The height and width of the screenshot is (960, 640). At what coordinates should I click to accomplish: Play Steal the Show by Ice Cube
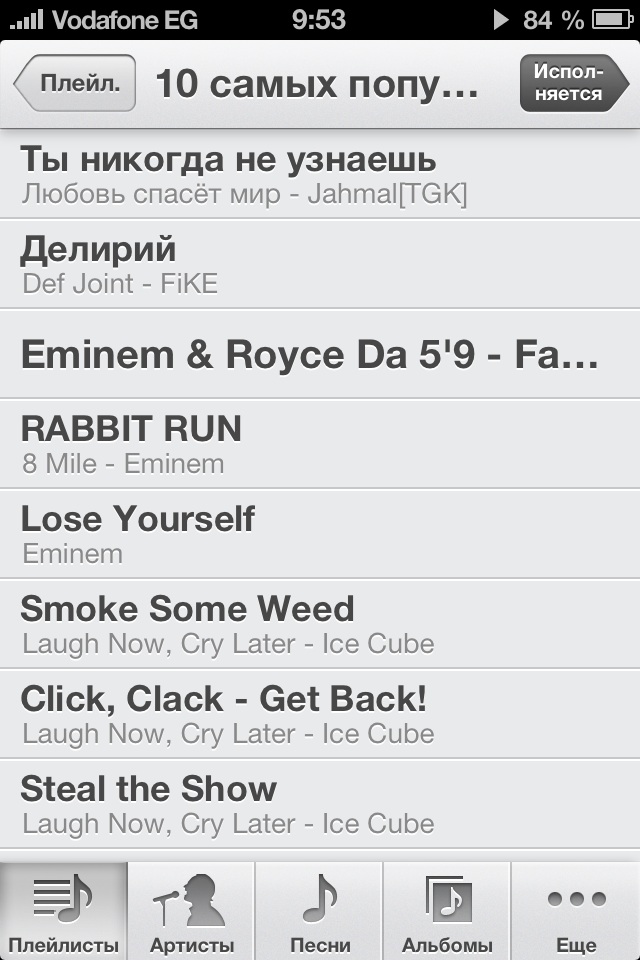pyautogui.click(x=320, y=804)
